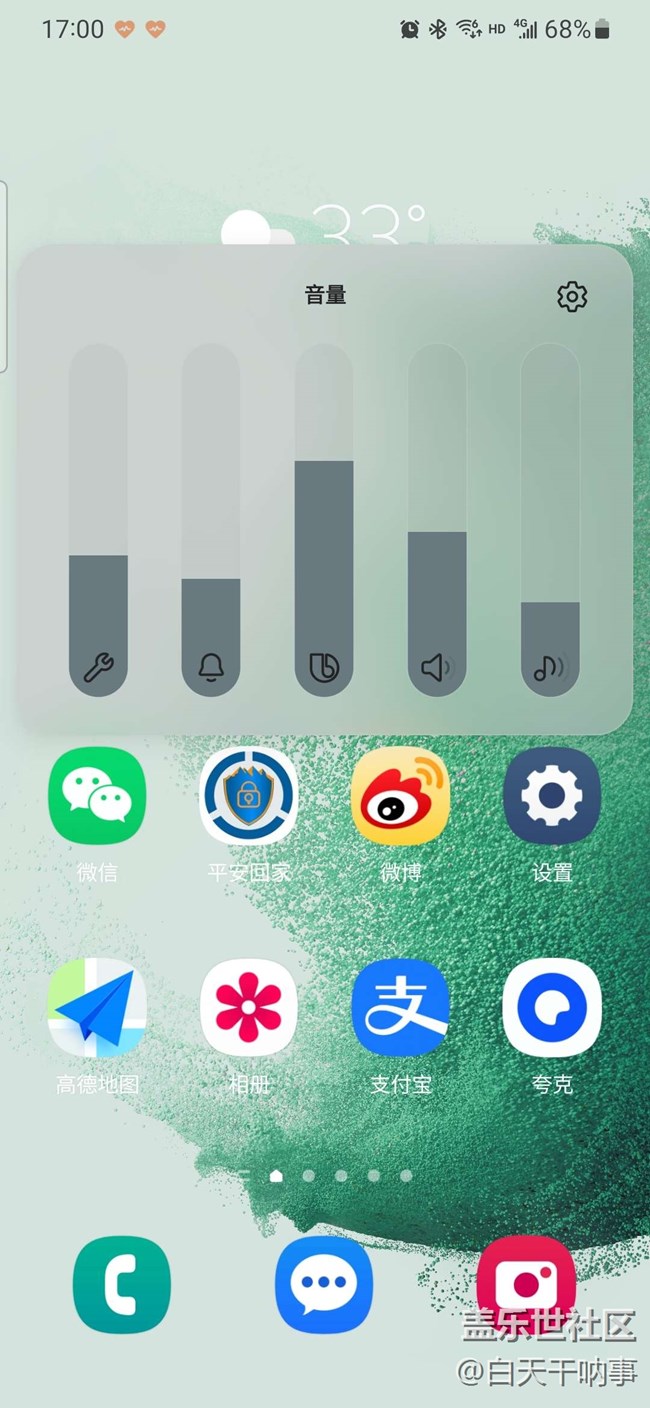The height and width of the screenshot is (1408, 650).
Task: Launch 高德地图 maps app
Action: 97,1007
